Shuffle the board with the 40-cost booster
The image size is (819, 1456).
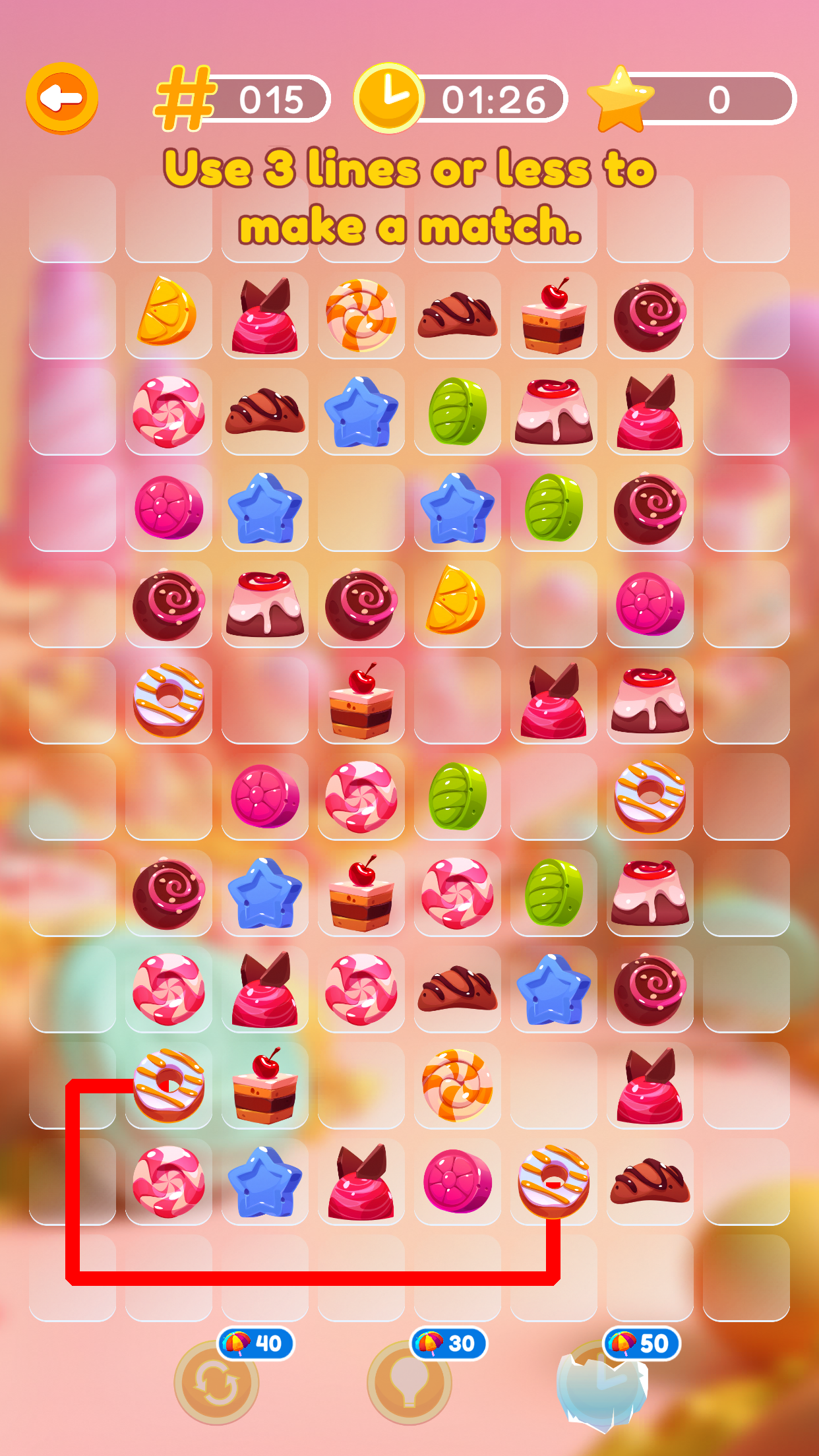[216, 1383]
